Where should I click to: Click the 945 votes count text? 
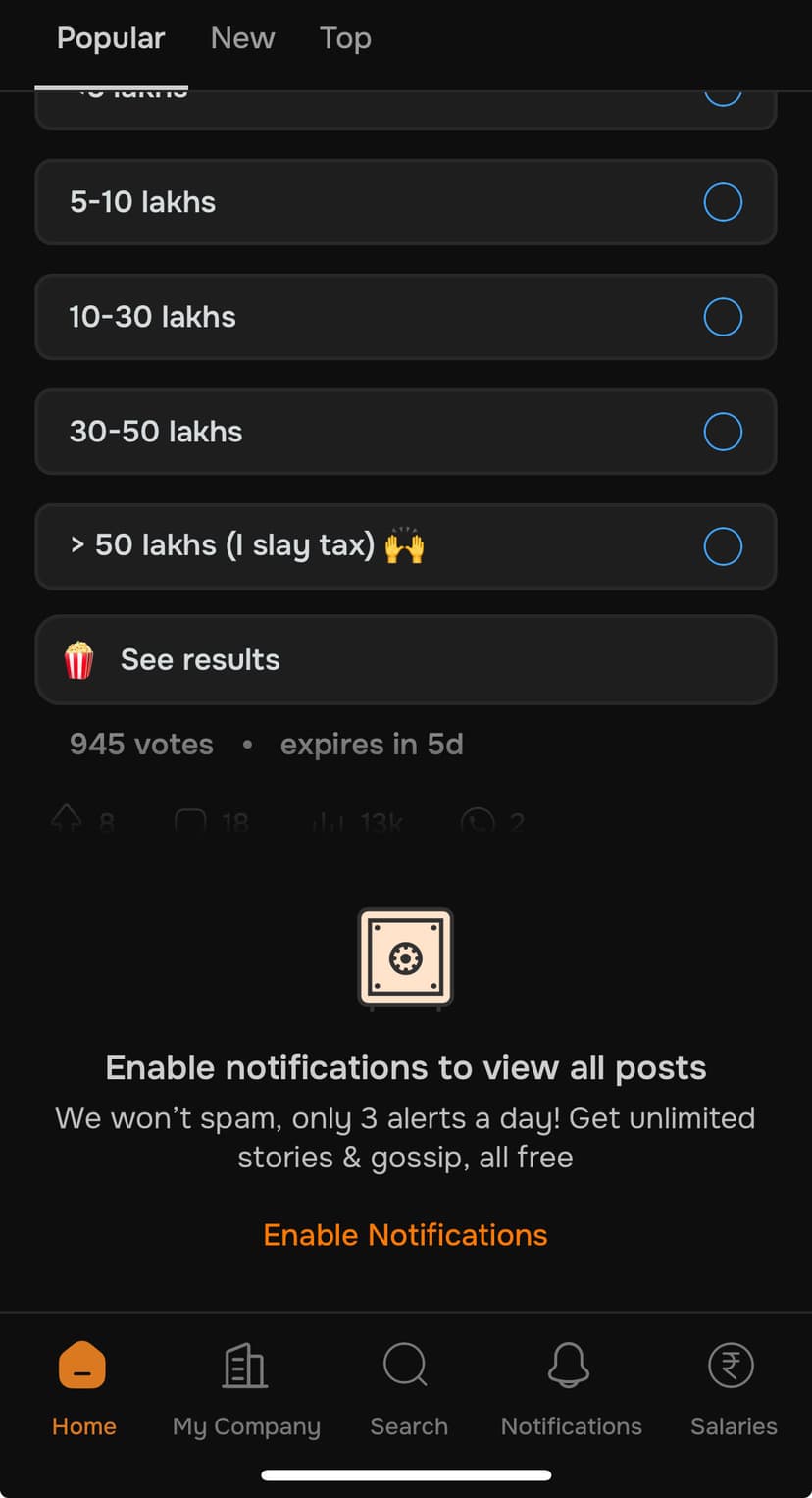tap(140, 744)
